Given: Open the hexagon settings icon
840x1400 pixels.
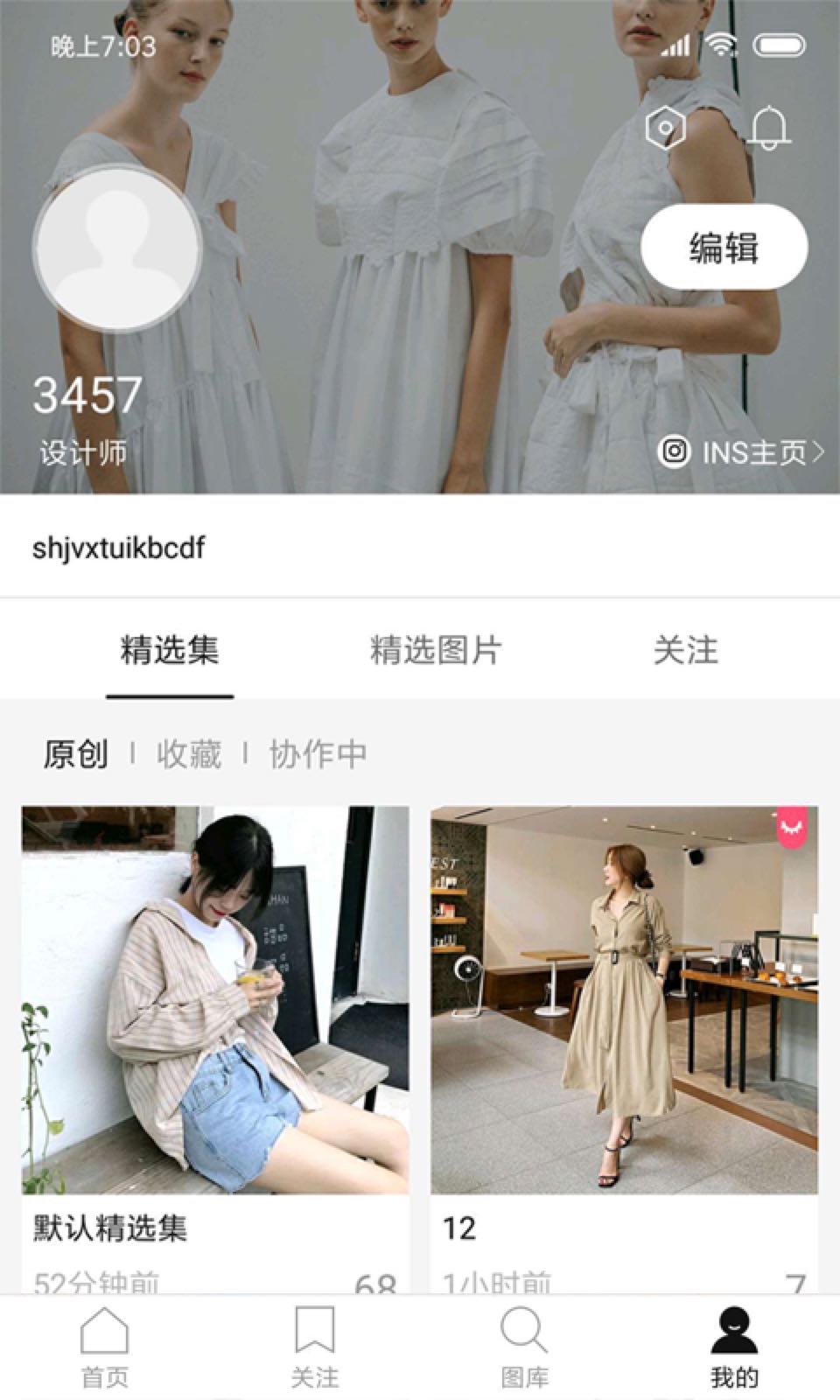Looking at the screenshot, I should click(664, 129).
